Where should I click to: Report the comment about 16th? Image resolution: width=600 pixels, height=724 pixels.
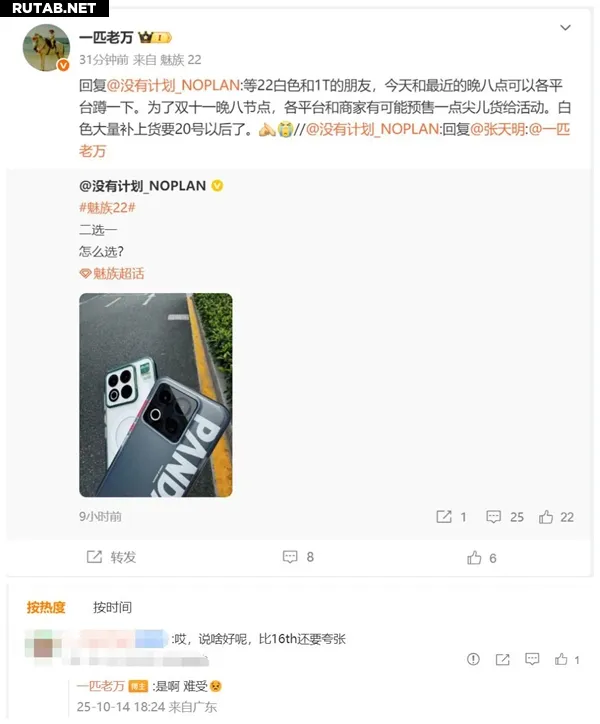pyautogui.click(x=473, y=659)
